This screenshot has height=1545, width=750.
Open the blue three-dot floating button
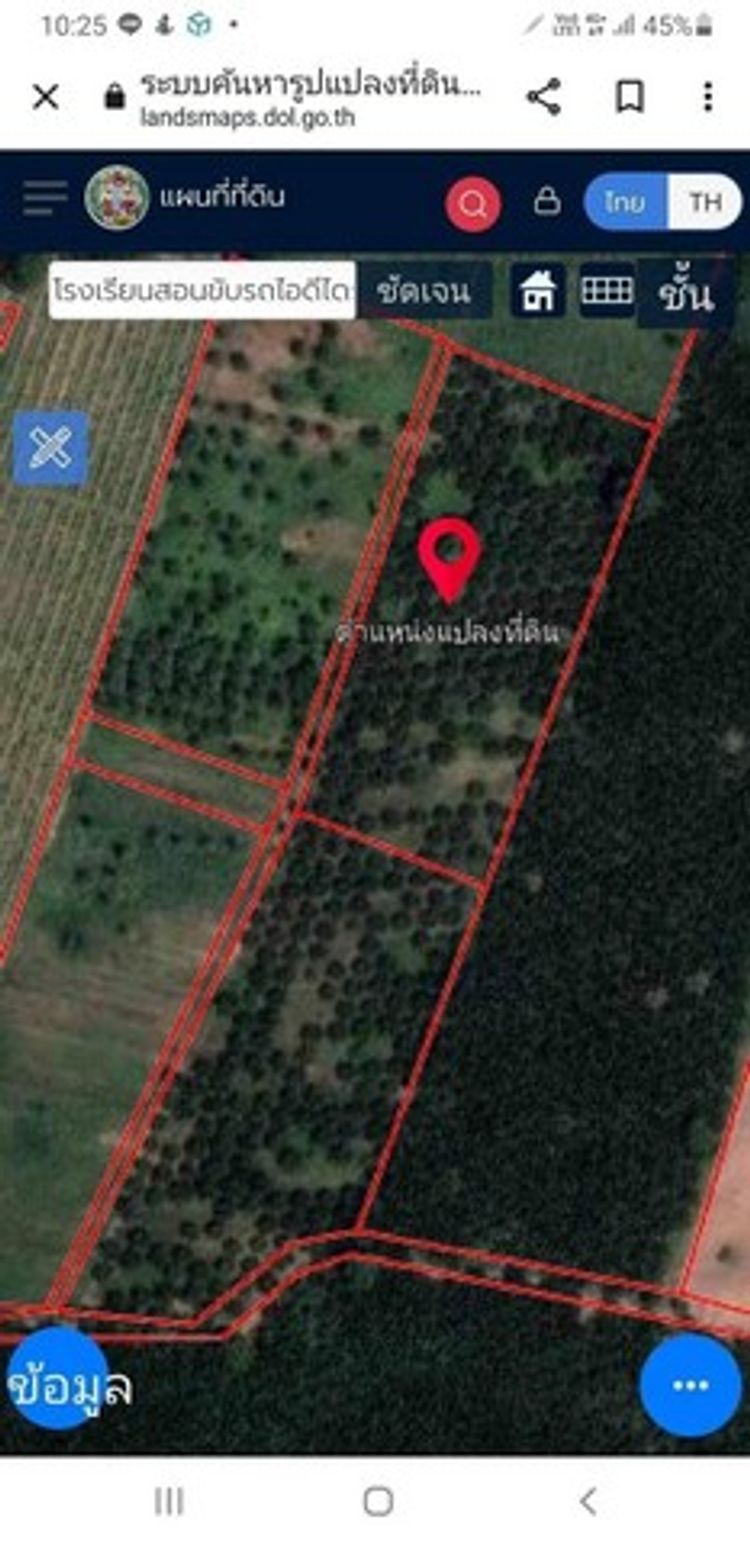point(690,1385)
